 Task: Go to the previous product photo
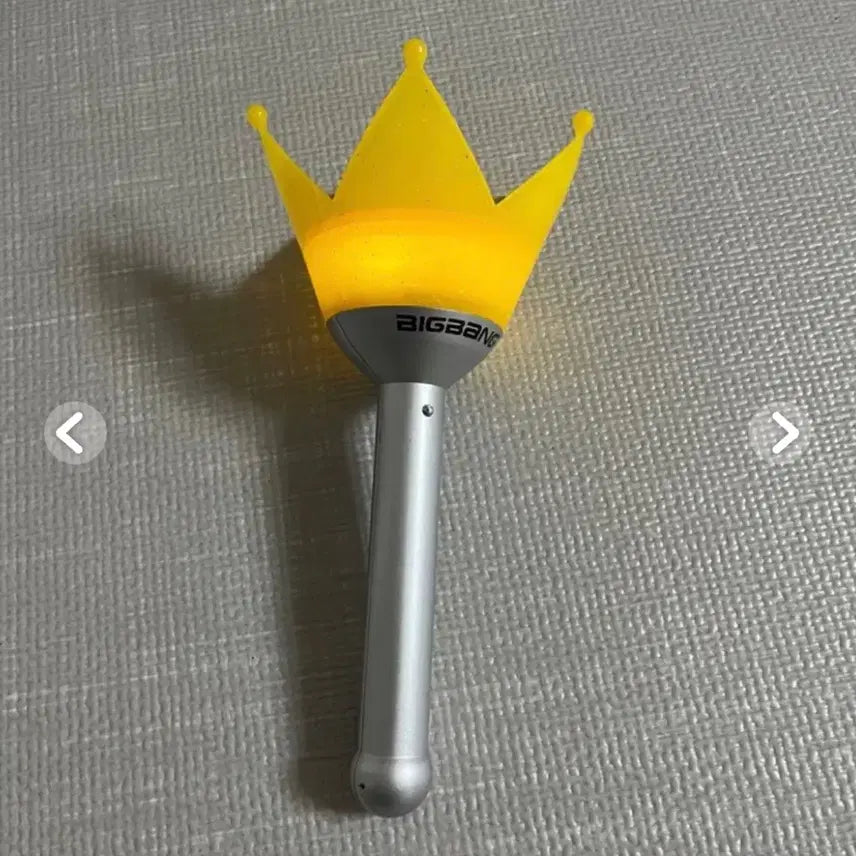74,433
